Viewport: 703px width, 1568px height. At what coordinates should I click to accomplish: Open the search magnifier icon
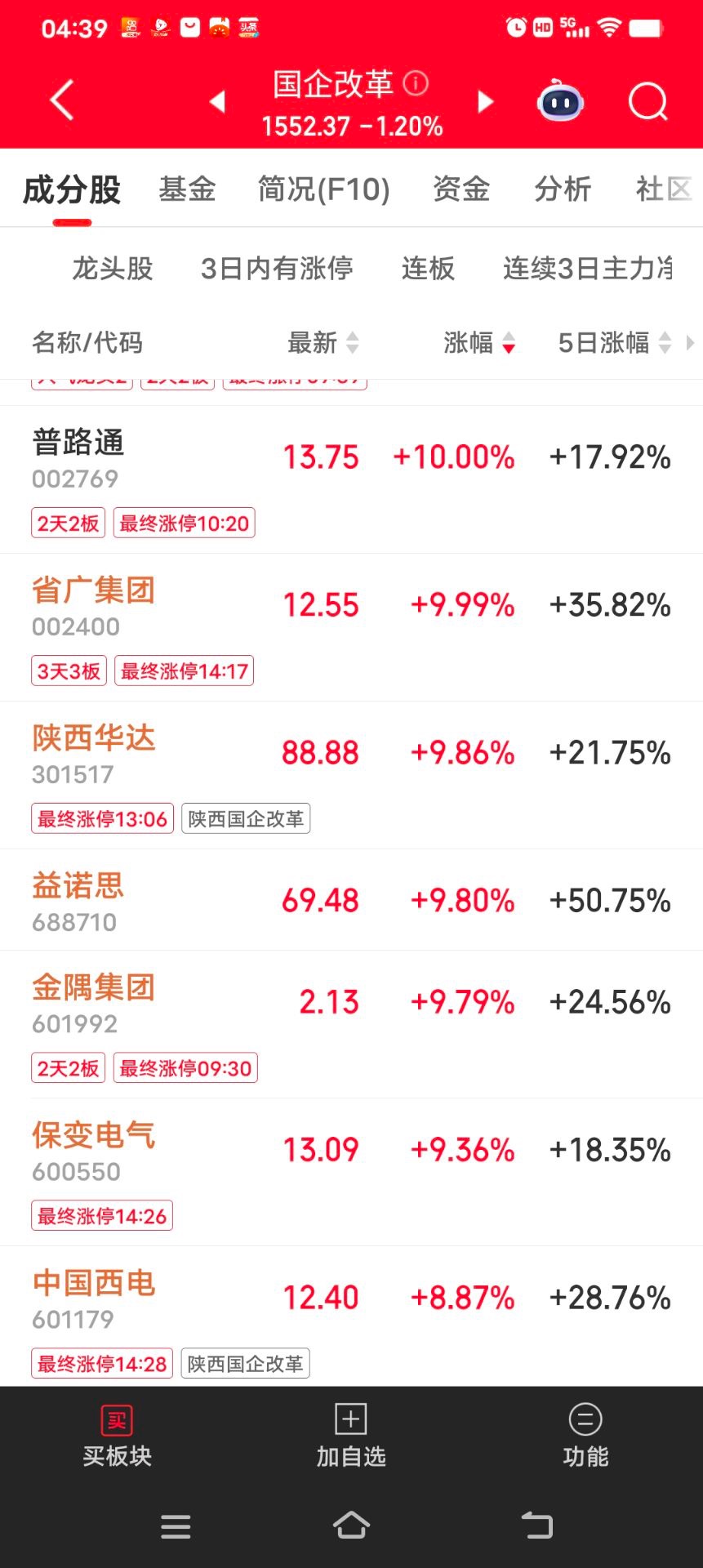tap(647, 102)
